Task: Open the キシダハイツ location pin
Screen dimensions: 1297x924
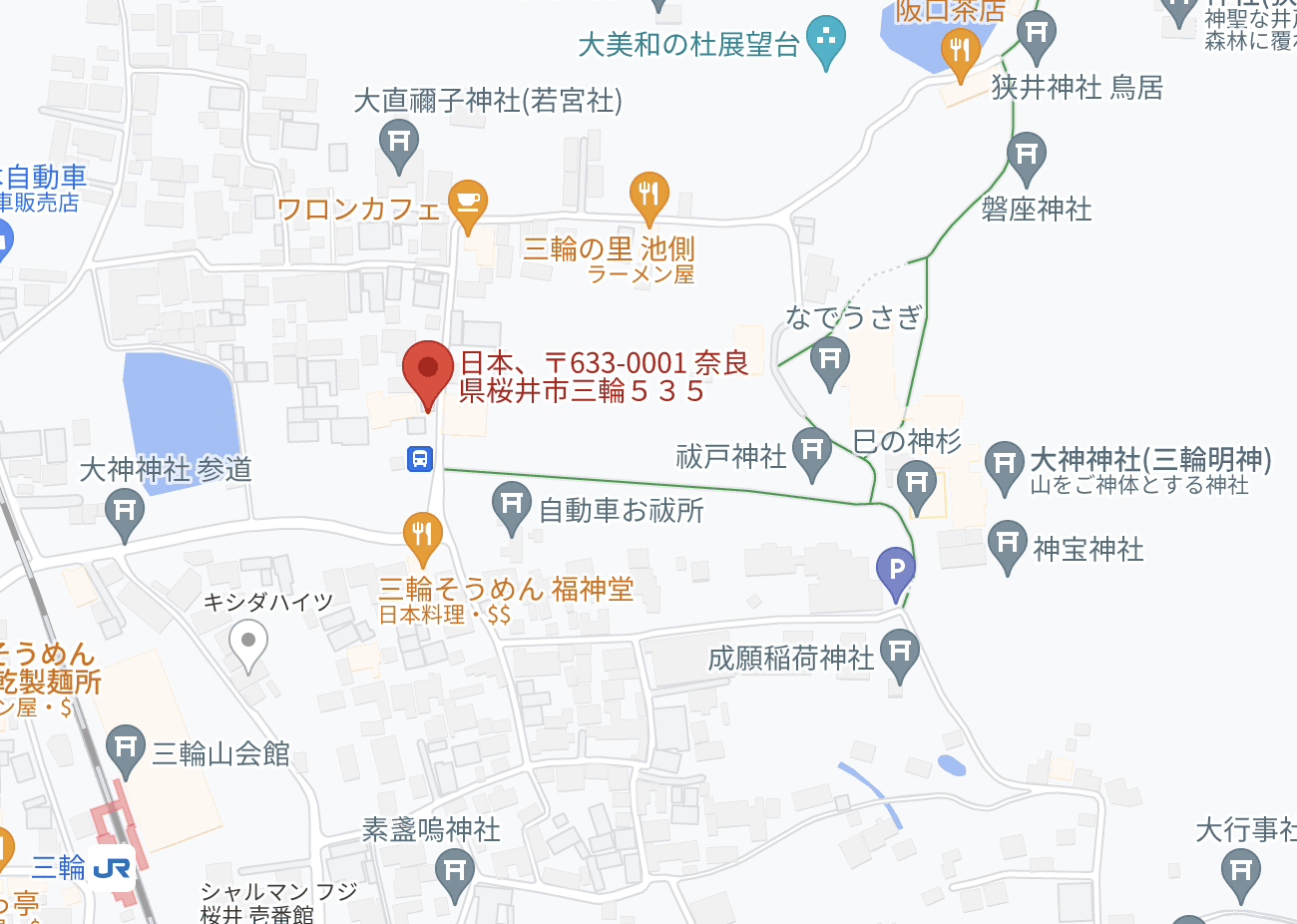Action: click(x=248, y=642)
